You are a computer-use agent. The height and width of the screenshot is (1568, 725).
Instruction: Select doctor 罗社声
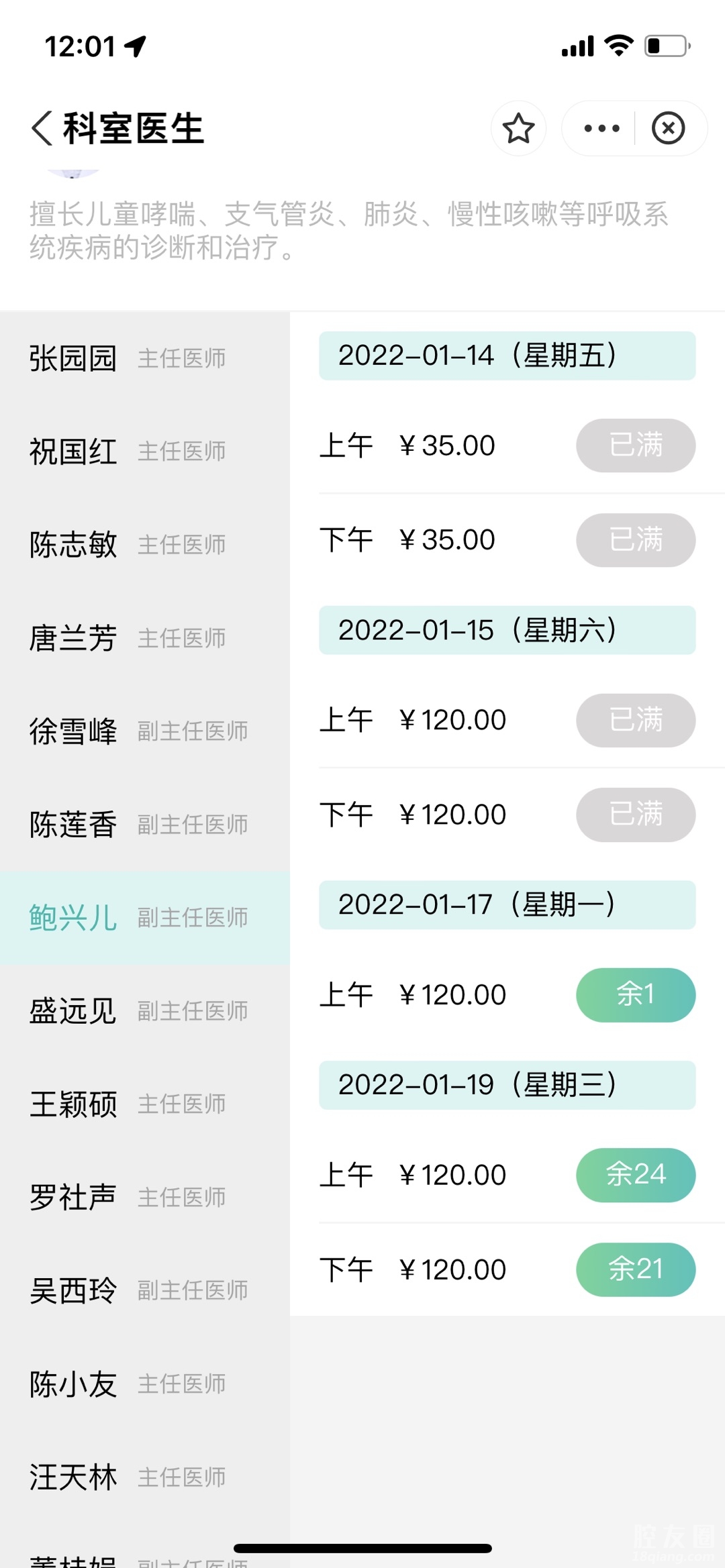128,1198
